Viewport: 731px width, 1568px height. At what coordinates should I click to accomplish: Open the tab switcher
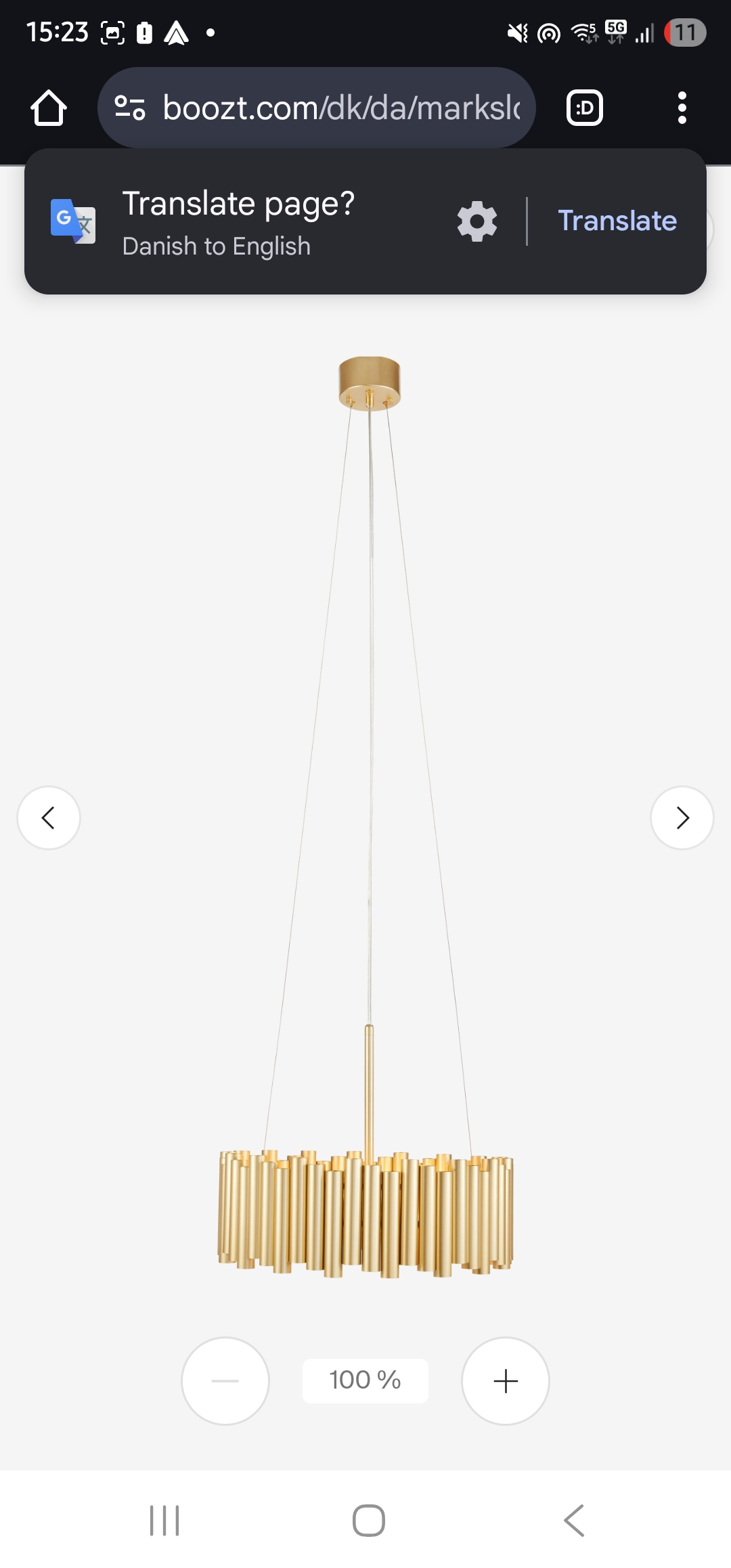coord(584,108)
